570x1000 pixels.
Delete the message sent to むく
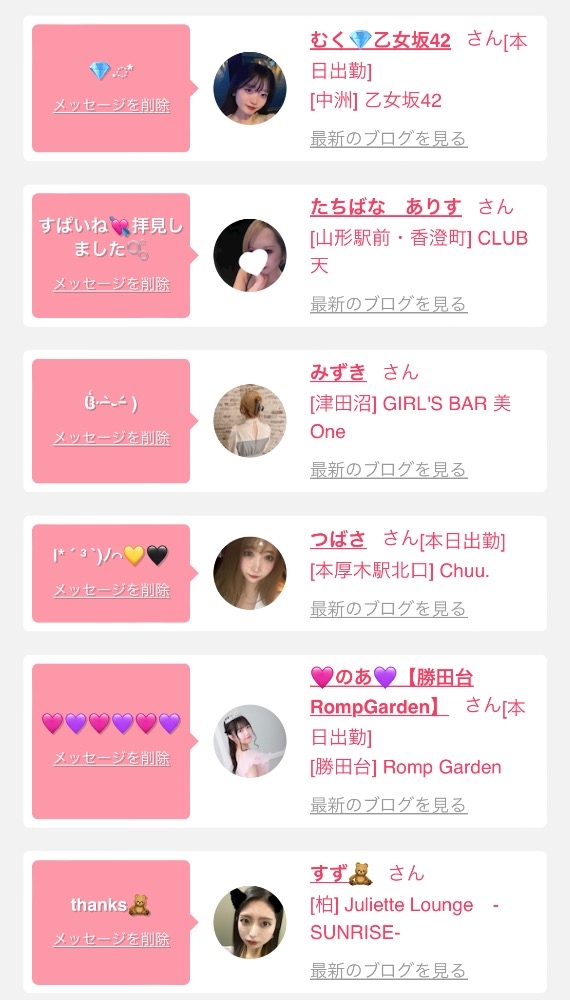click(x=112, y=105)
